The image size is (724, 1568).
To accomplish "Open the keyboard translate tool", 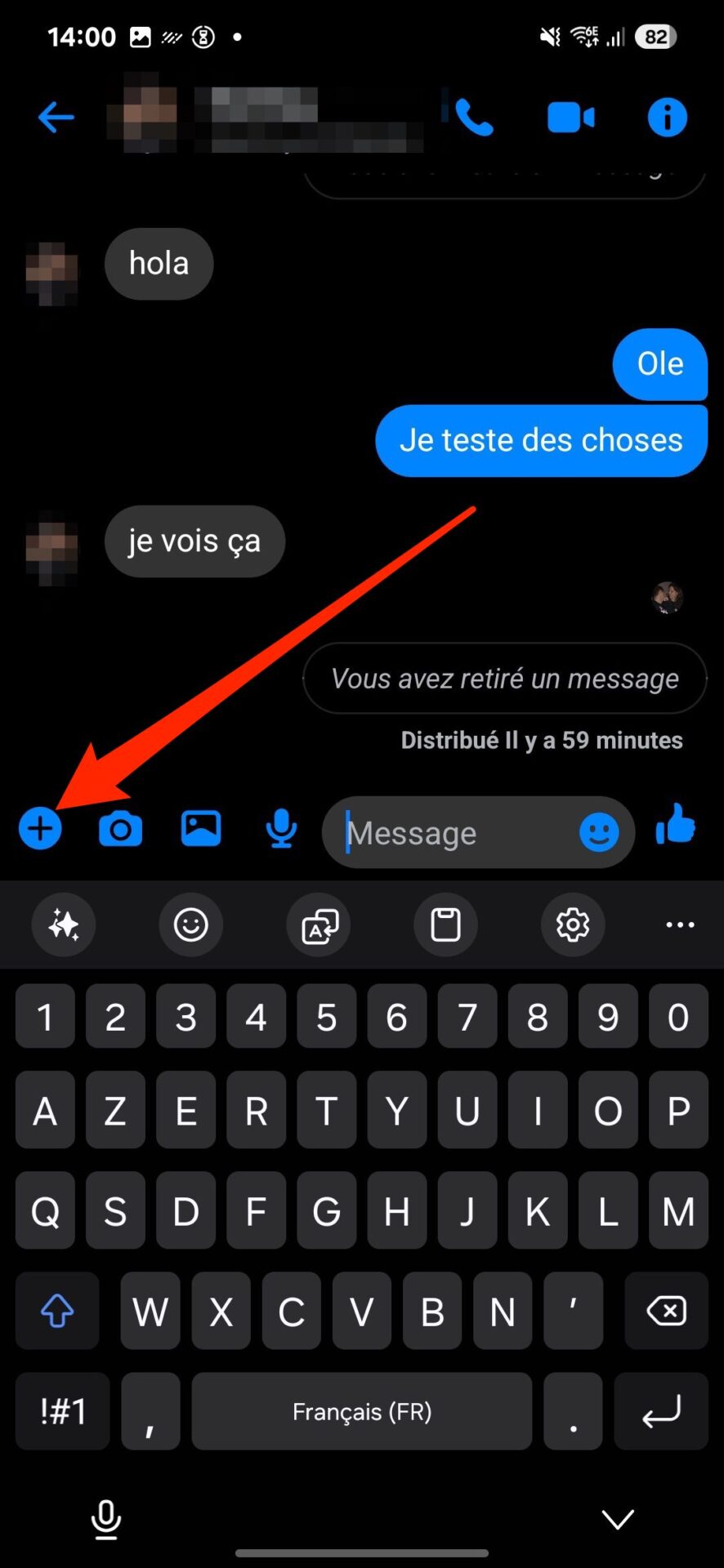I will pyautogui.click(x=319, y=925).
